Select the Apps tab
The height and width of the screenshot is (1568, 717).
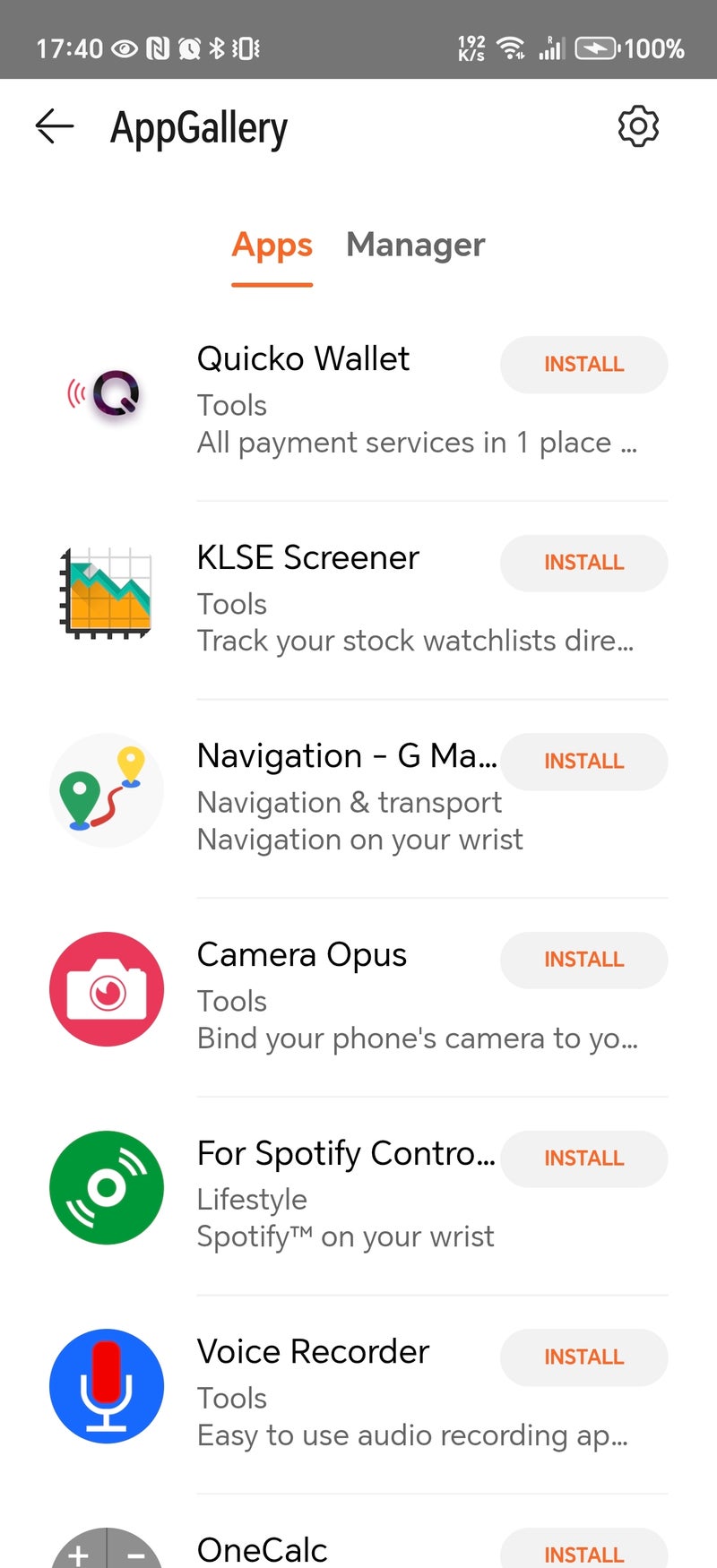(x=272, y=245)
